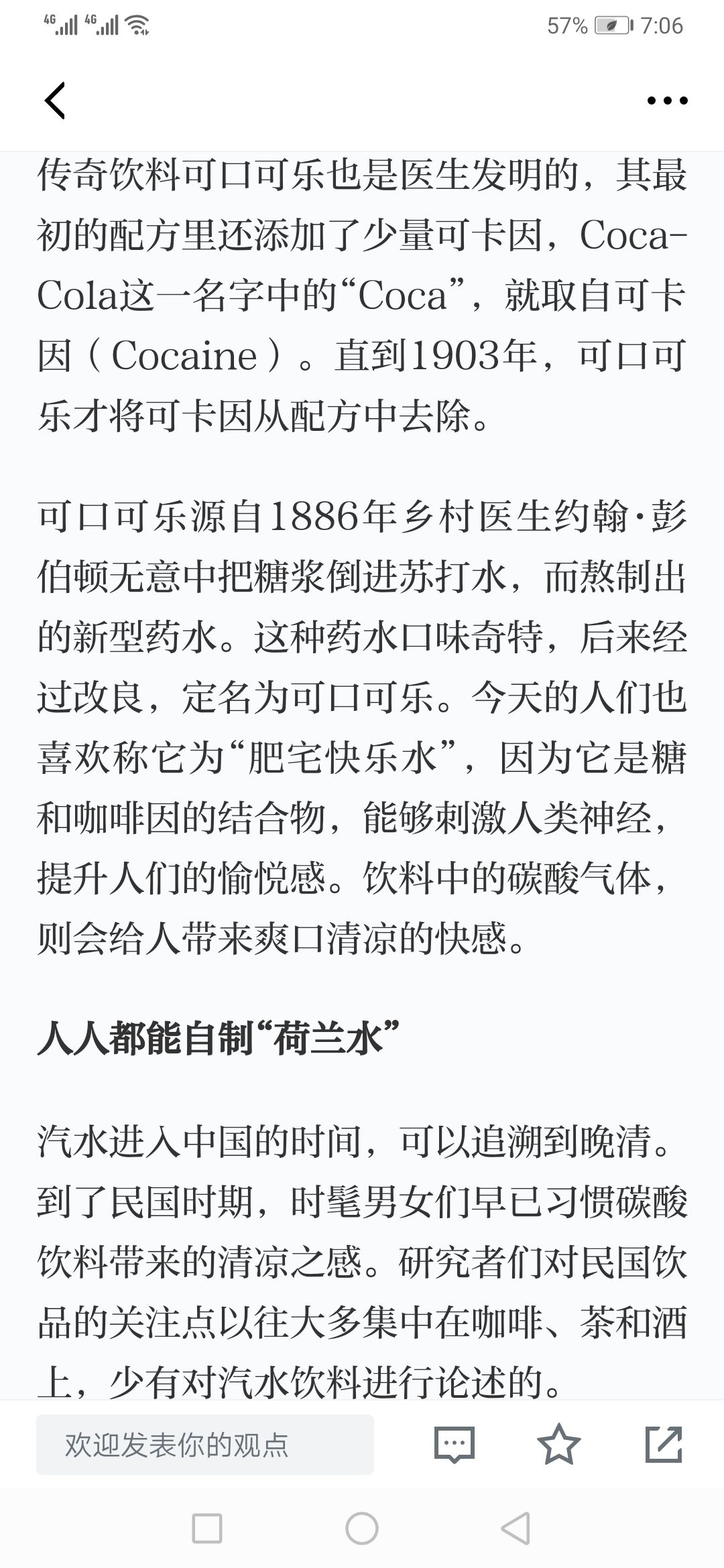Image resolution: width=724 pixels, height=1568 pixels.
Task: Tap the system home button
Action: 362,1528
